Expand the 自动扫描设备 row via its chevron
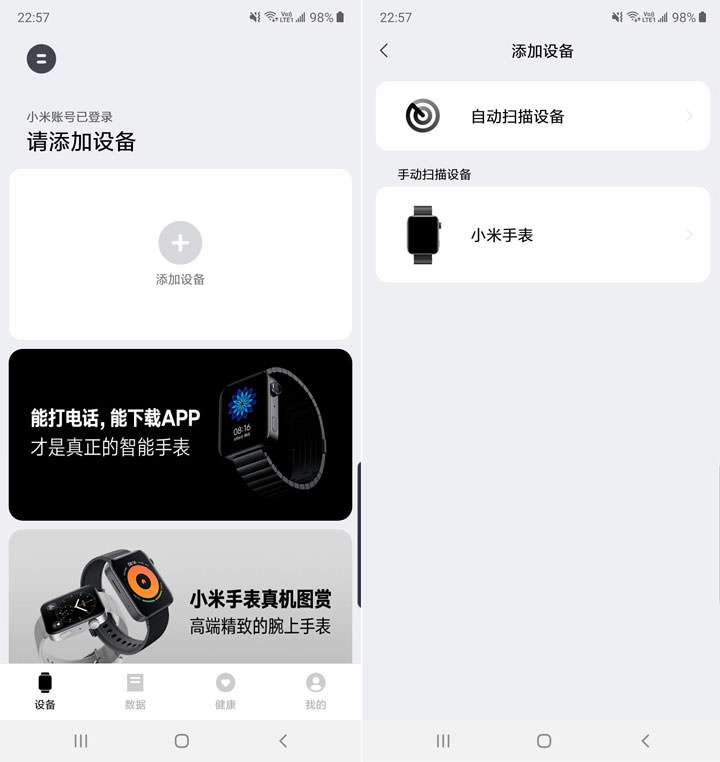This screenshot has height=762, width=720. 689,115
